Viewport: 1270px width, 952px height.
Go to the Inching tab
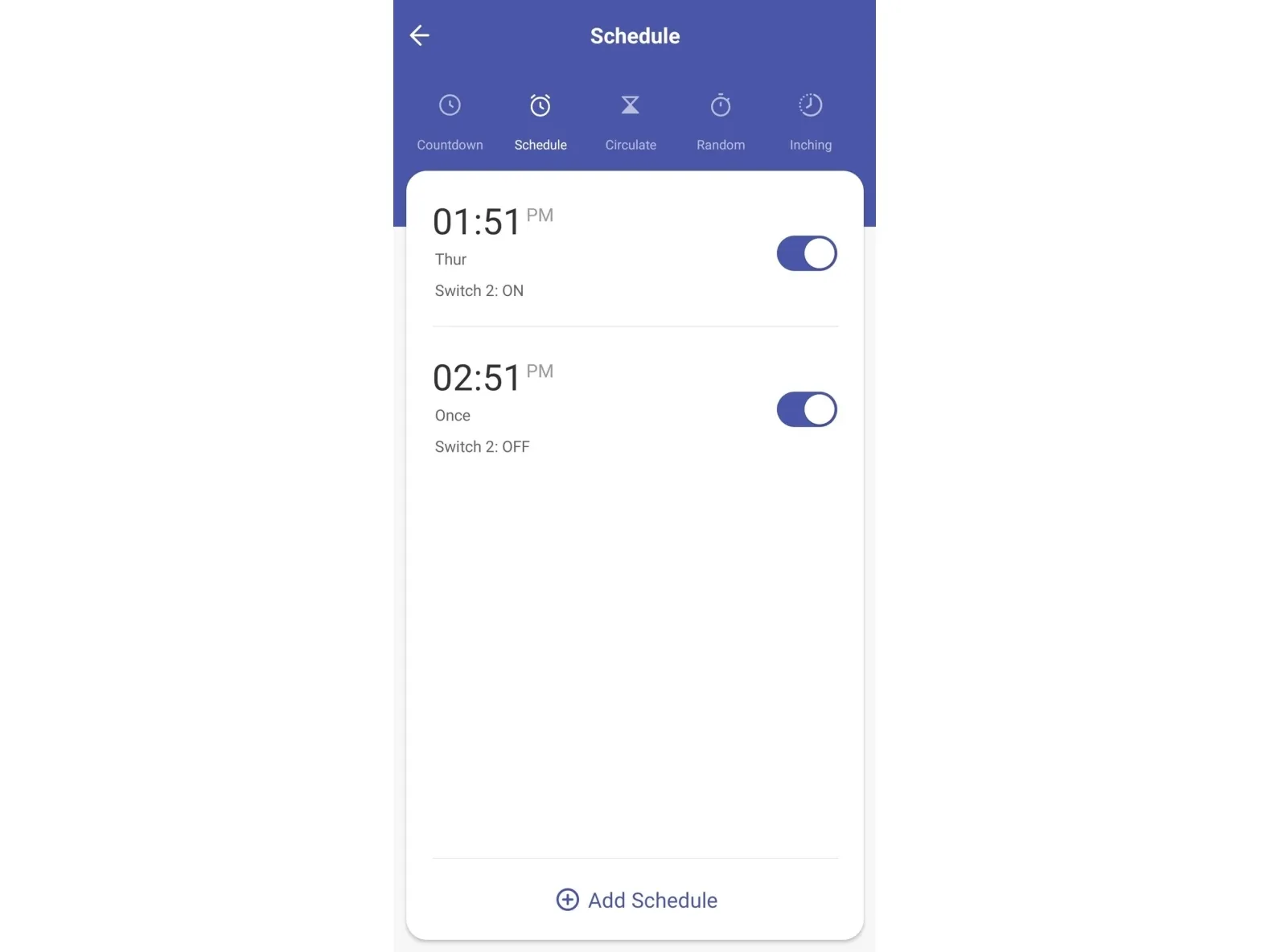point(810,122)
